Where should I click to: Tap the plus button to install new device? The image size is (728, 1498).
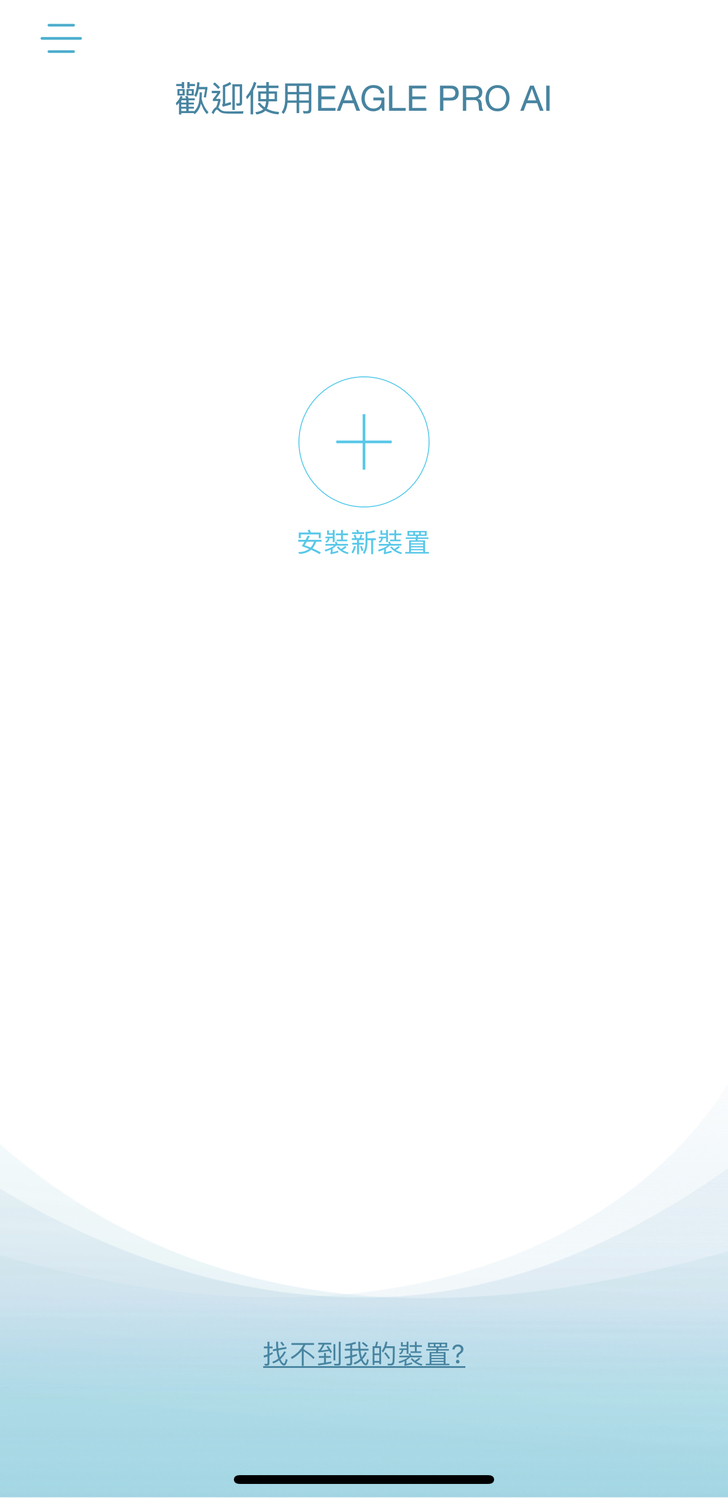364,442
